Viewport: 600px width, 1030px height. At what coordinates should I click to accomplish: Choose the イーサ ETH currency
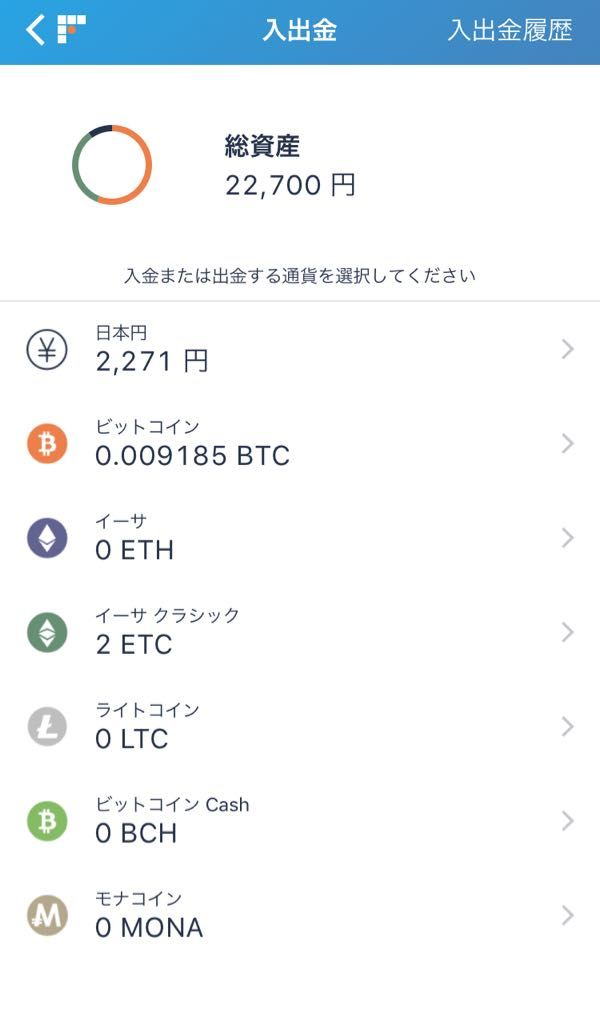pos(300,538)
